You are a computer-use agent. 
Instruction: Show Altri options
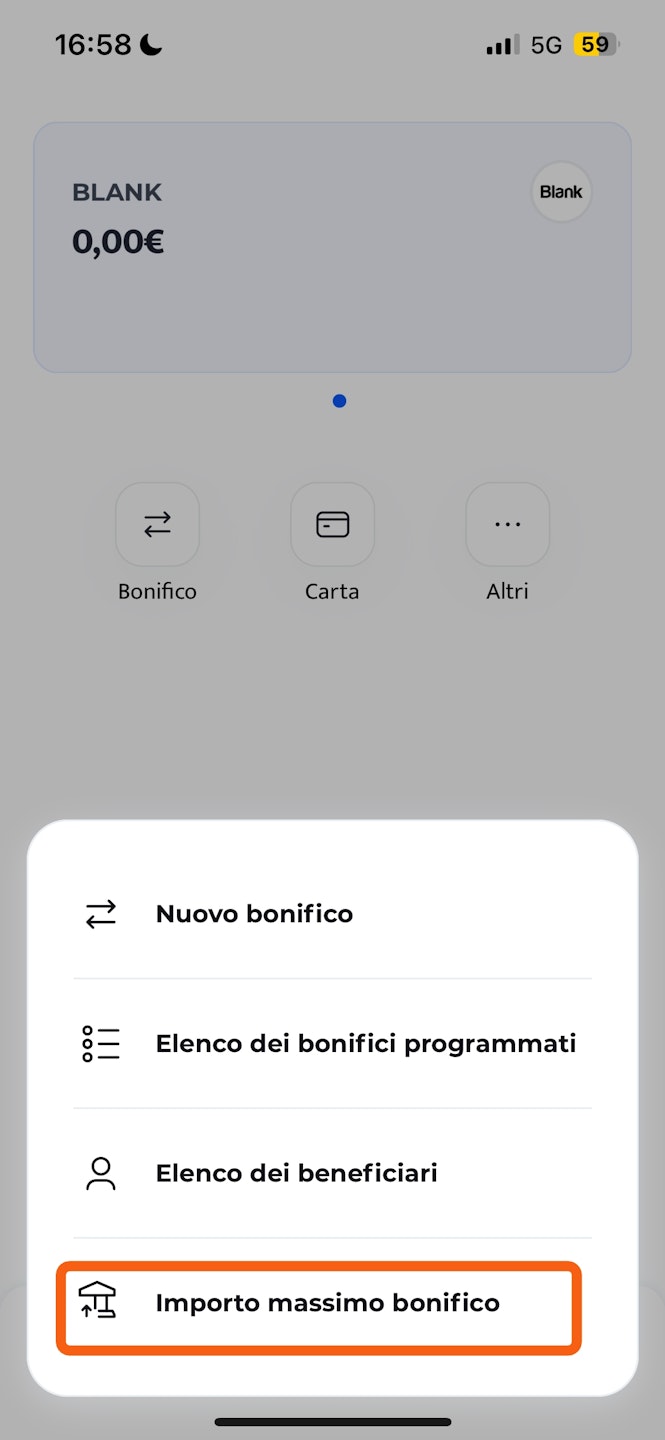click(507, 525)
